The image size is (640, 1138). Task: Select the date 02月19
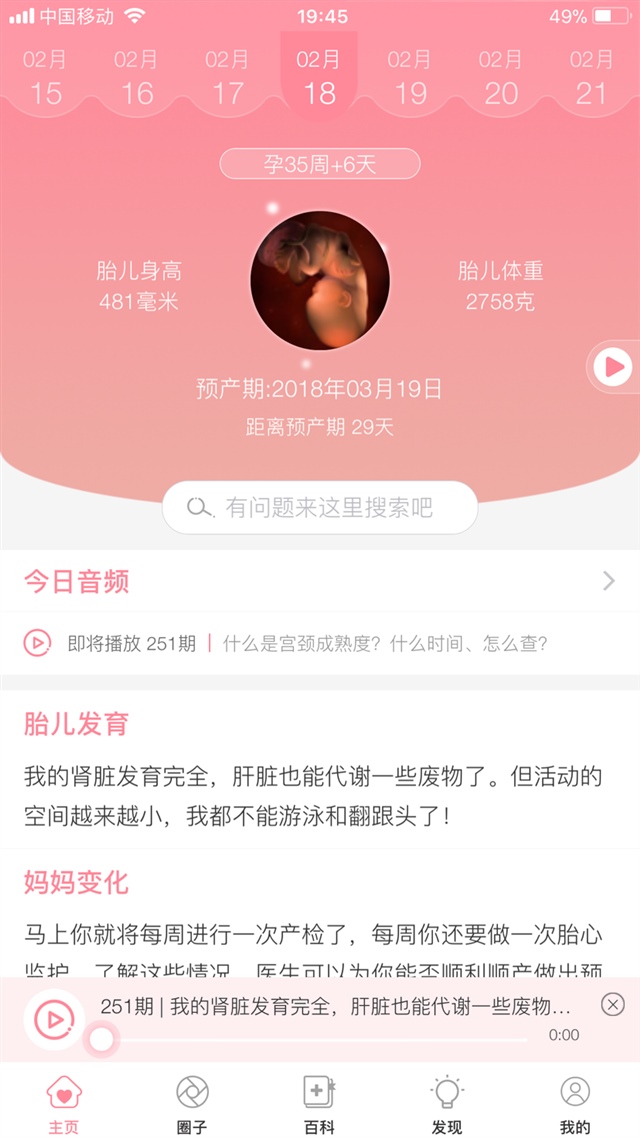tap(410, 78)
